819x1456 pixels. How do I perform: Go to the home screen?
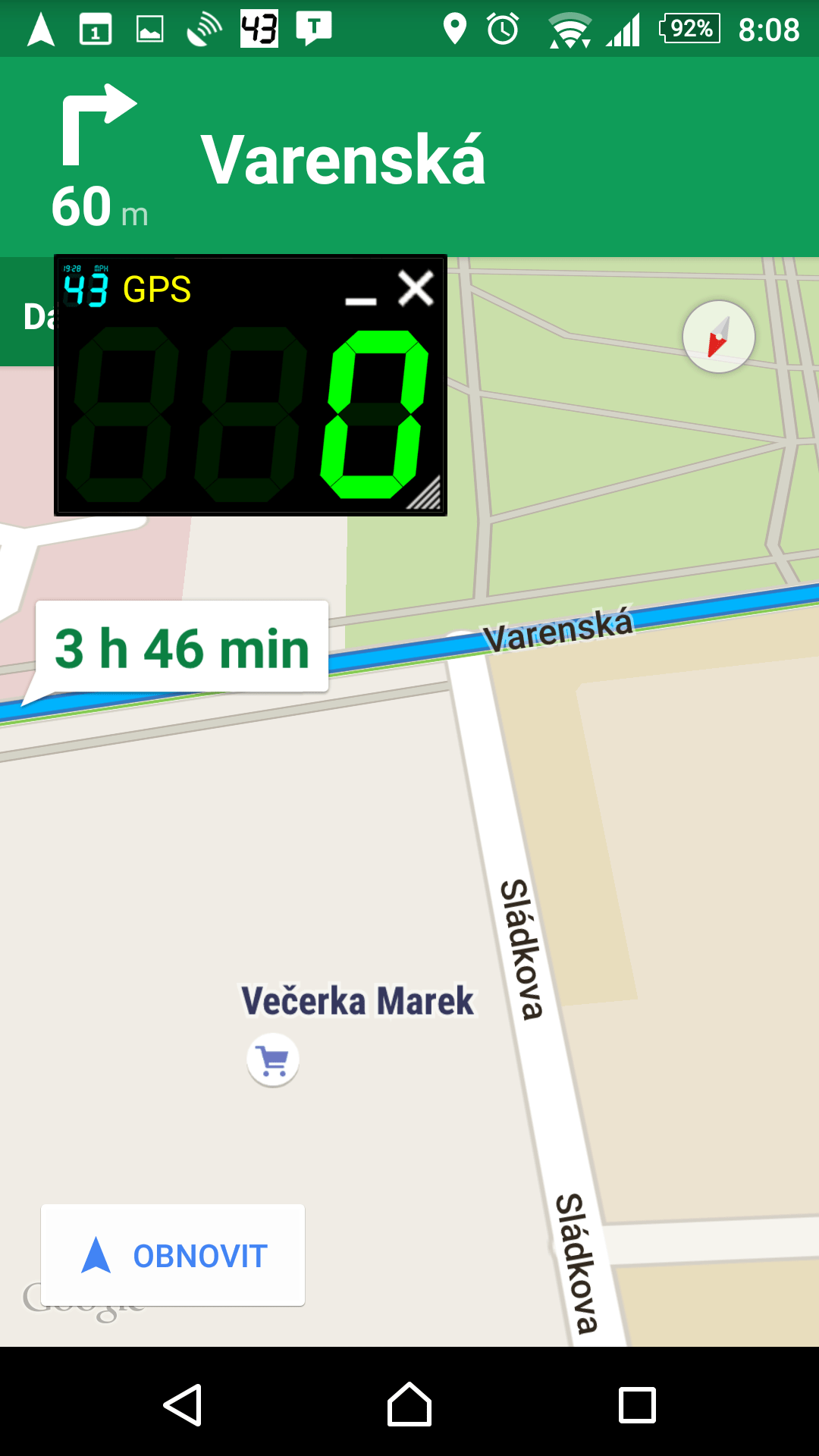point(409,1404)
